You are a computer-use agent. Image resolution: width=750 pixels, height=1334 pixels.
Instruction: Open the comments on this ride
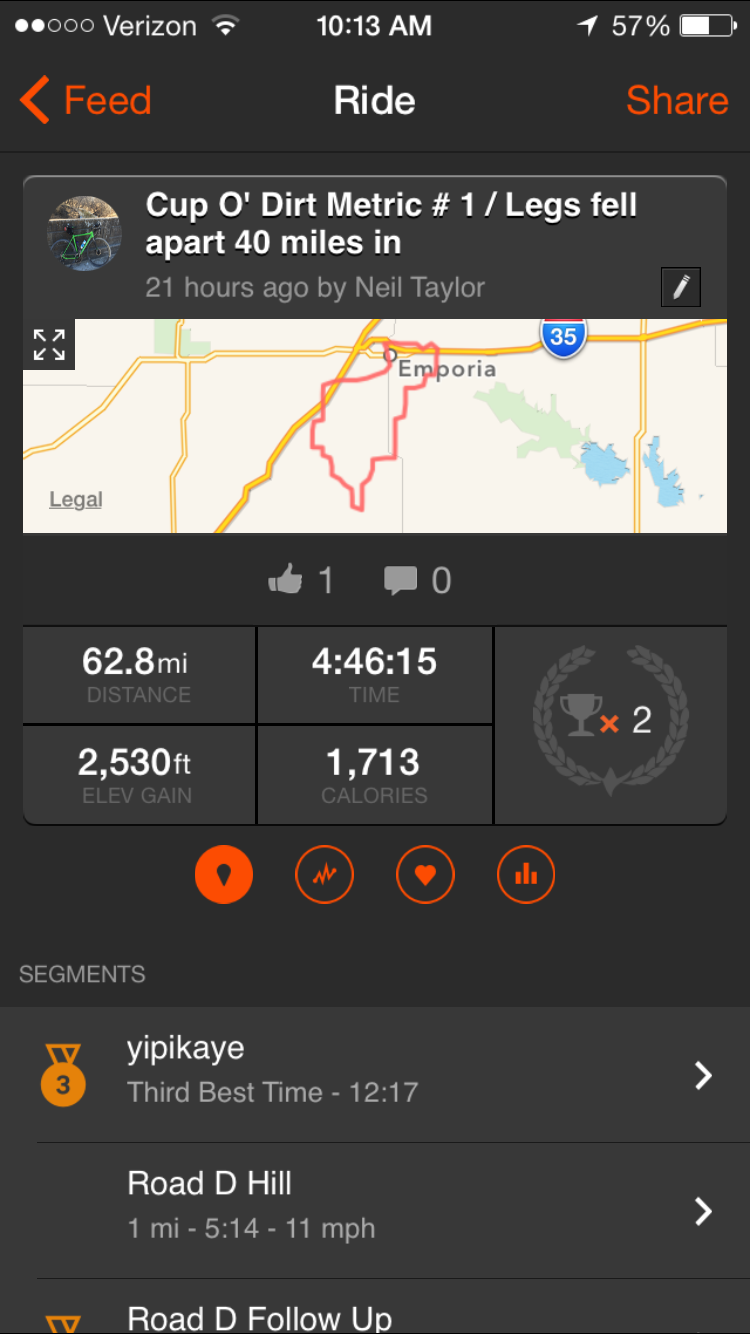point(401,580)
